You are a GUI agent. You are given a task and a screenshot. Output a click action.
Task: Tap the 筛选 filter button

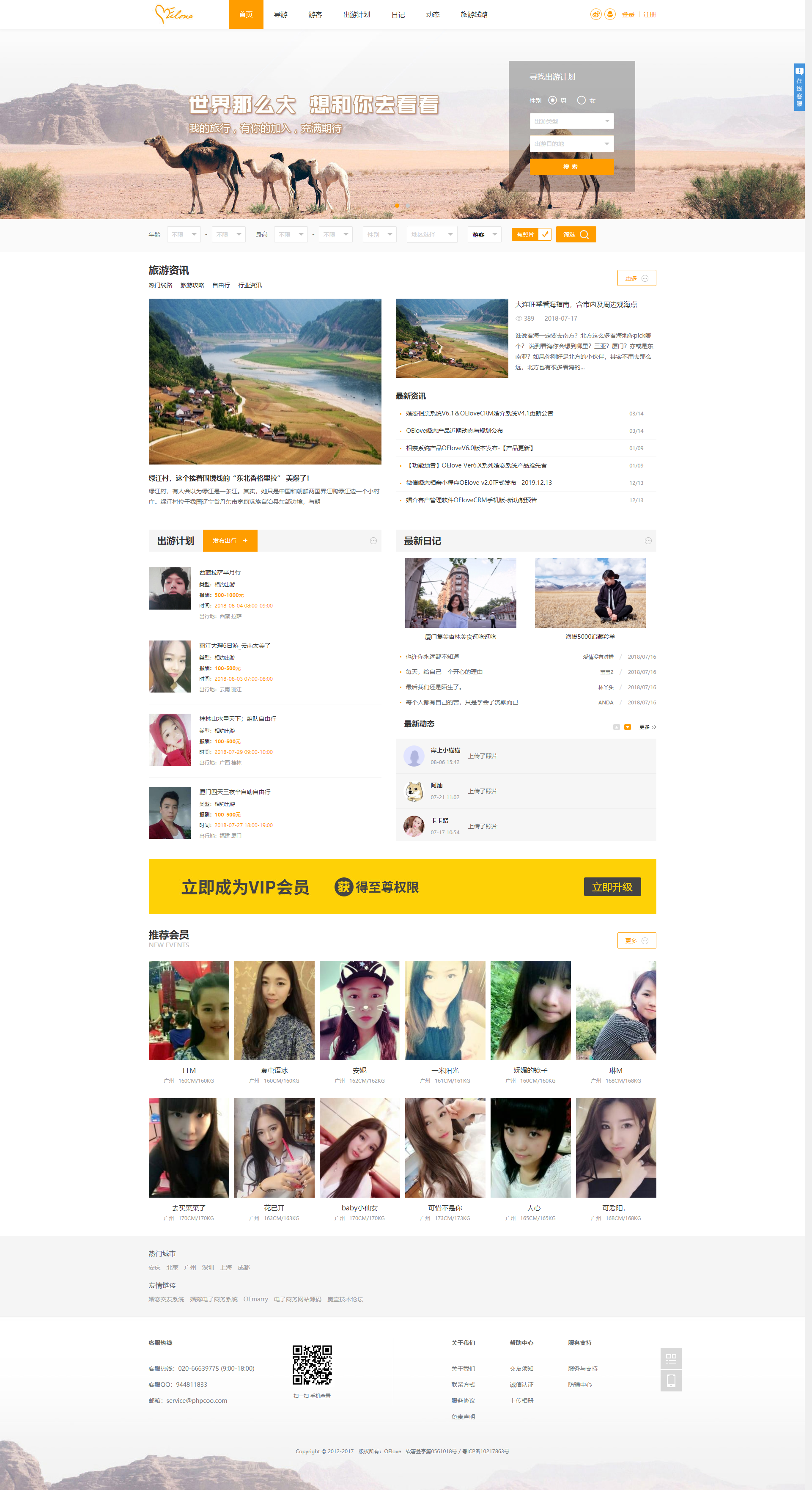576,234
